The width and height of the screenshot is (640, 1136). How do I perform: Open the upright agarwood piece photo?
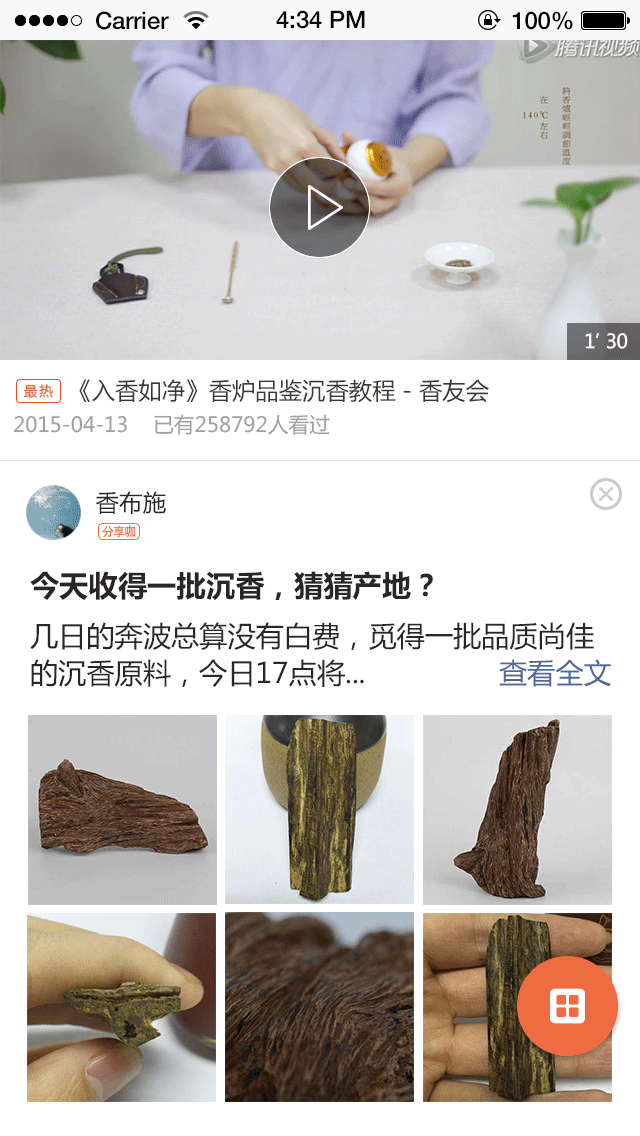(x=516, y=809)
